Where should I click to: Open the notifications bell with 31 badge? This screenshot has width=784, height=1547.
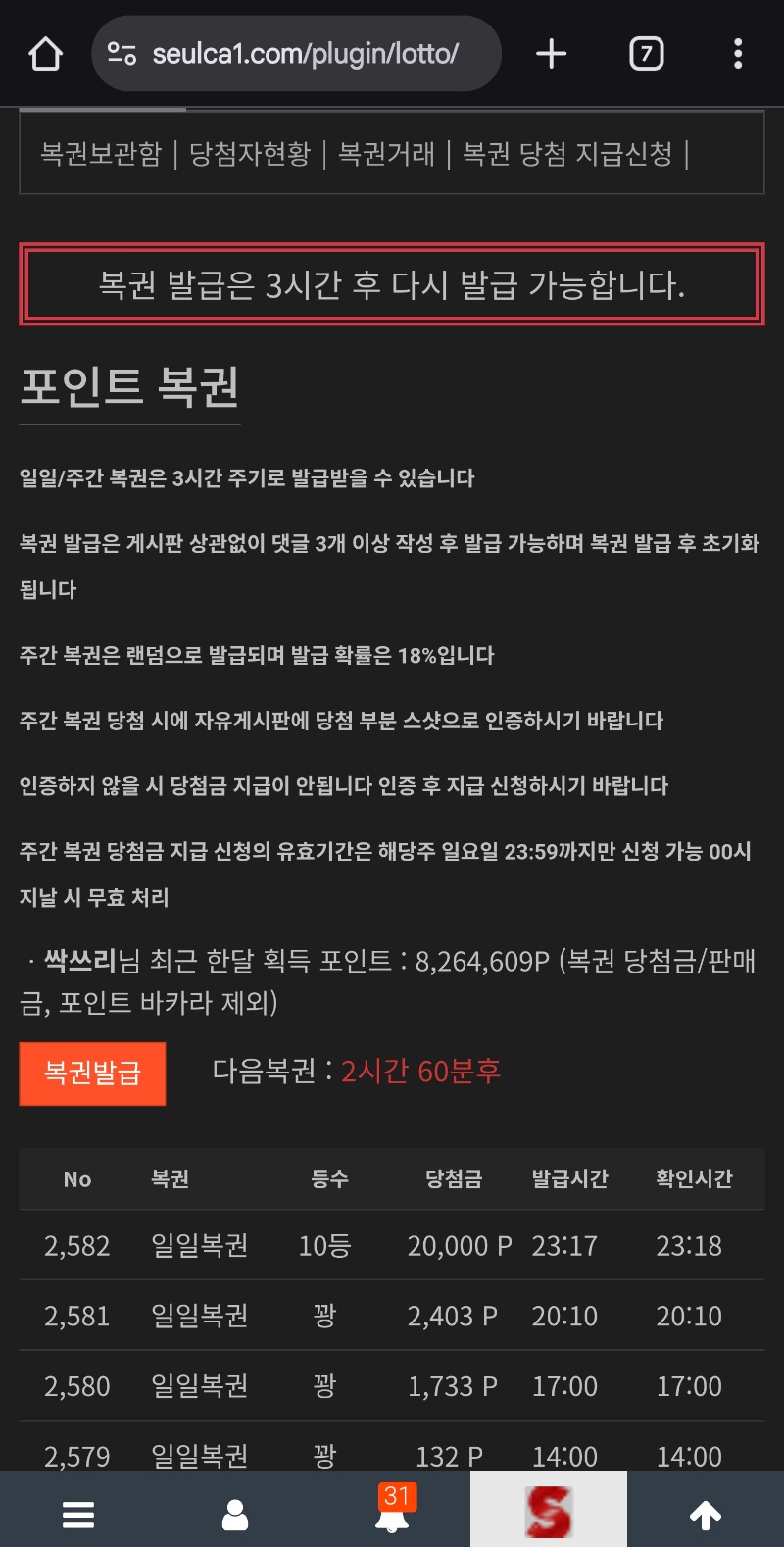tap(392, 1515)
